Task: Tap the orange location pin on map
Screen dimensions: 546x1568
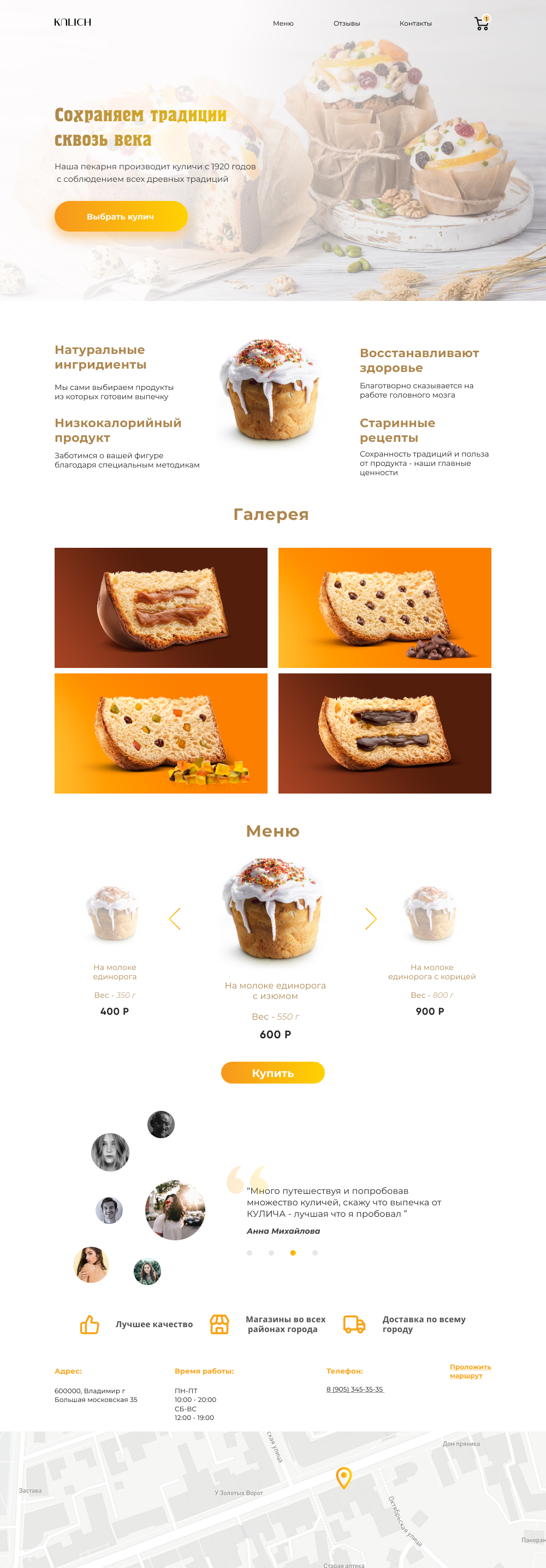Action: pos(344,1477)
